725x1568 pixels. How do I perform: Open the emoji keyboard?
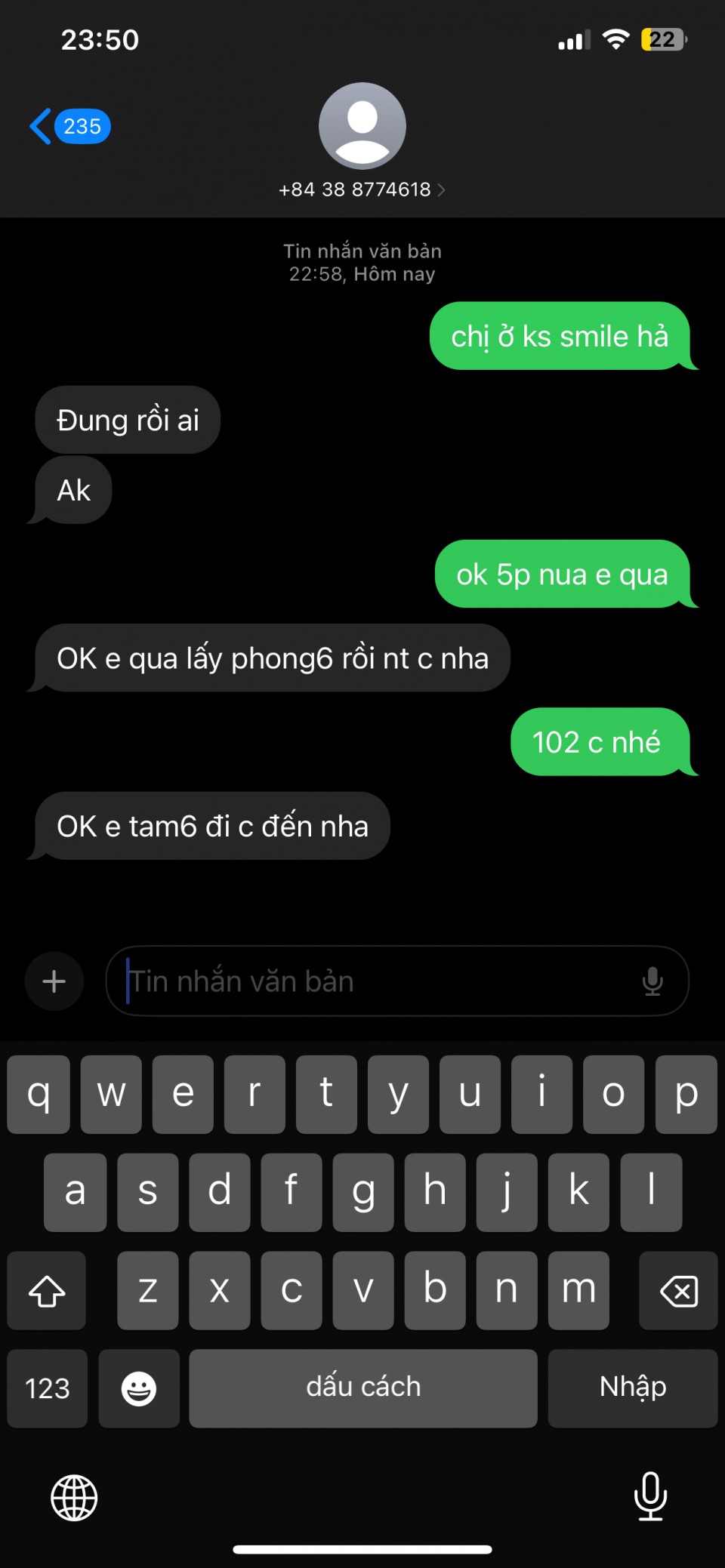pos(139,1388)
